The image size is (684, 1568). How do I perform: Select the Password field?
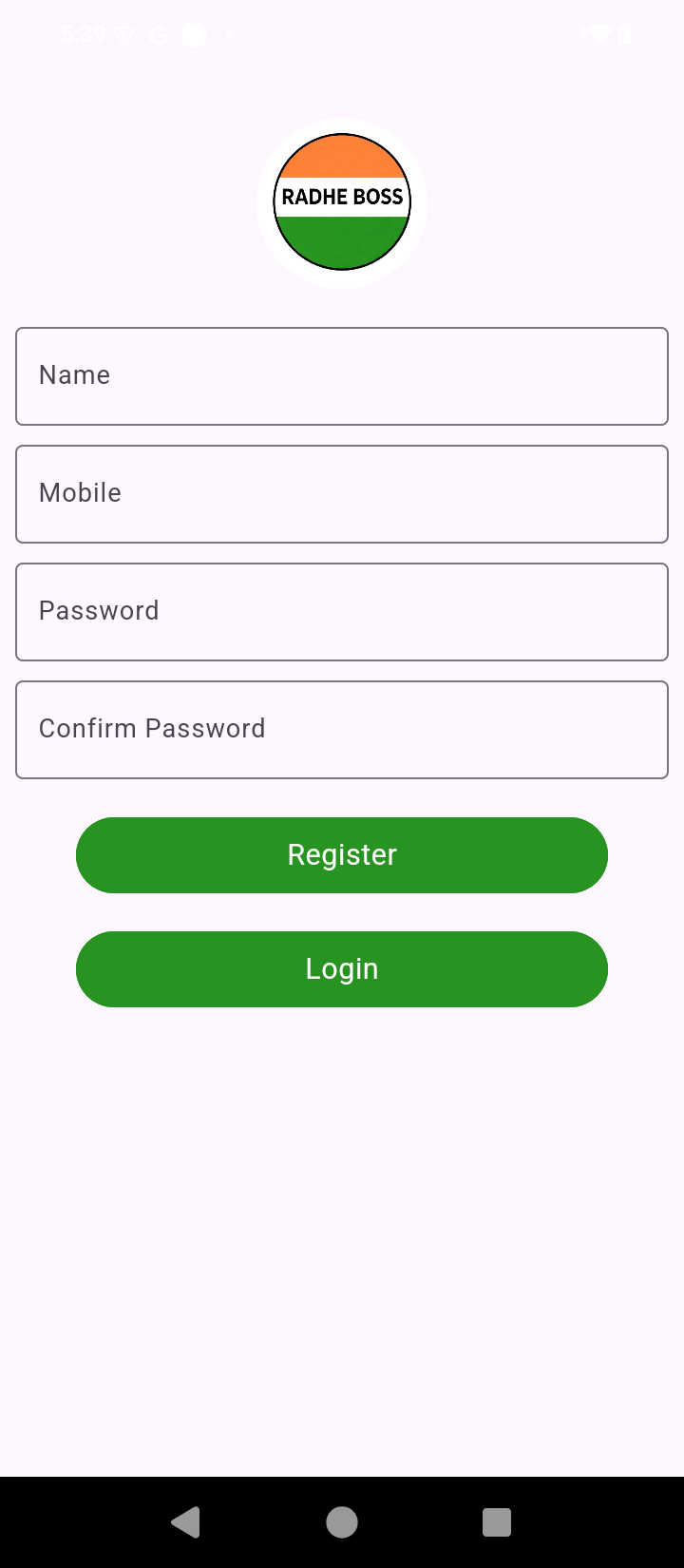pyautogui.click(x=342, y=612)
